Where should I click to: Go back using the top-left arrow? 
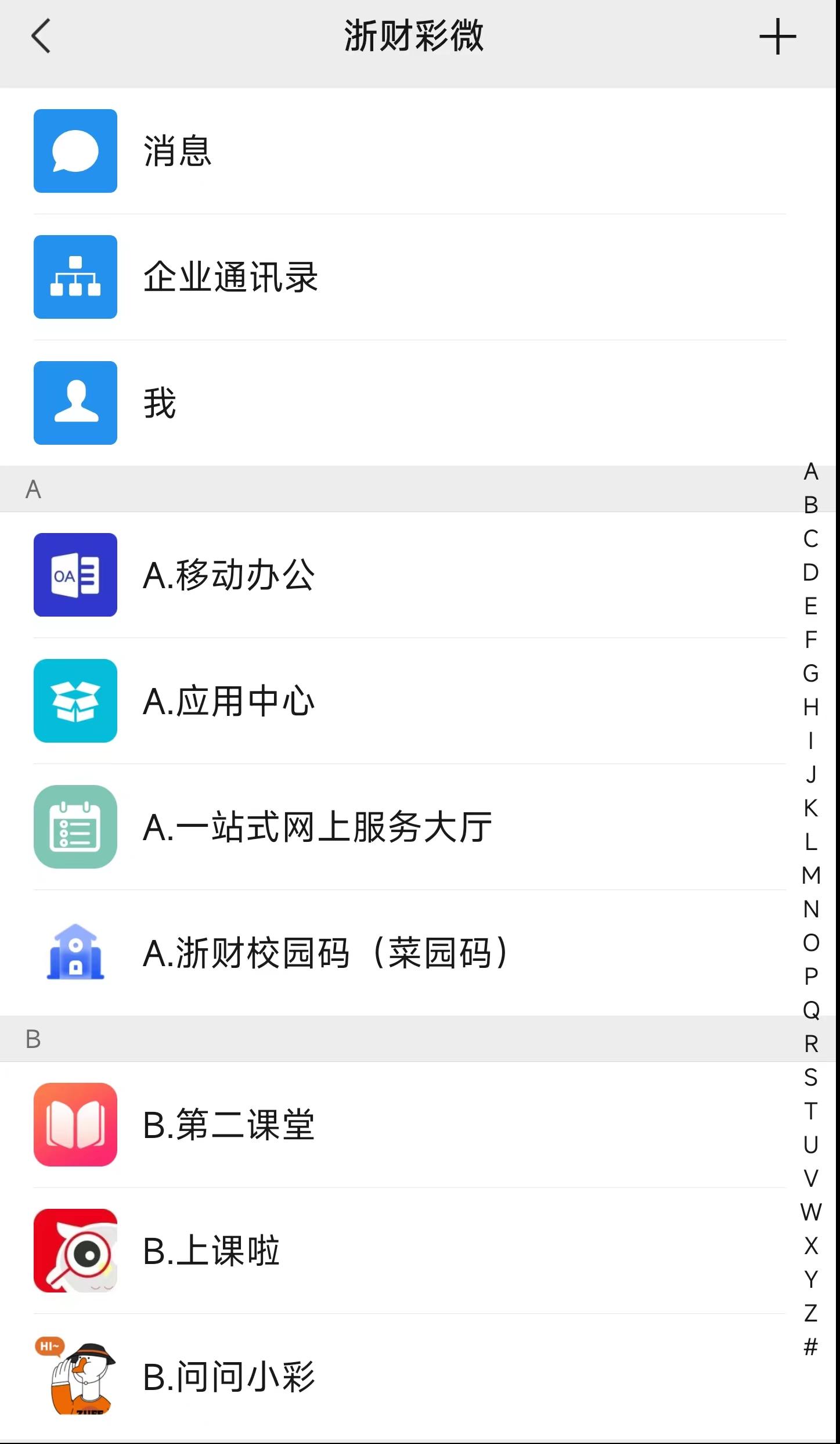[x=41, y=36]
